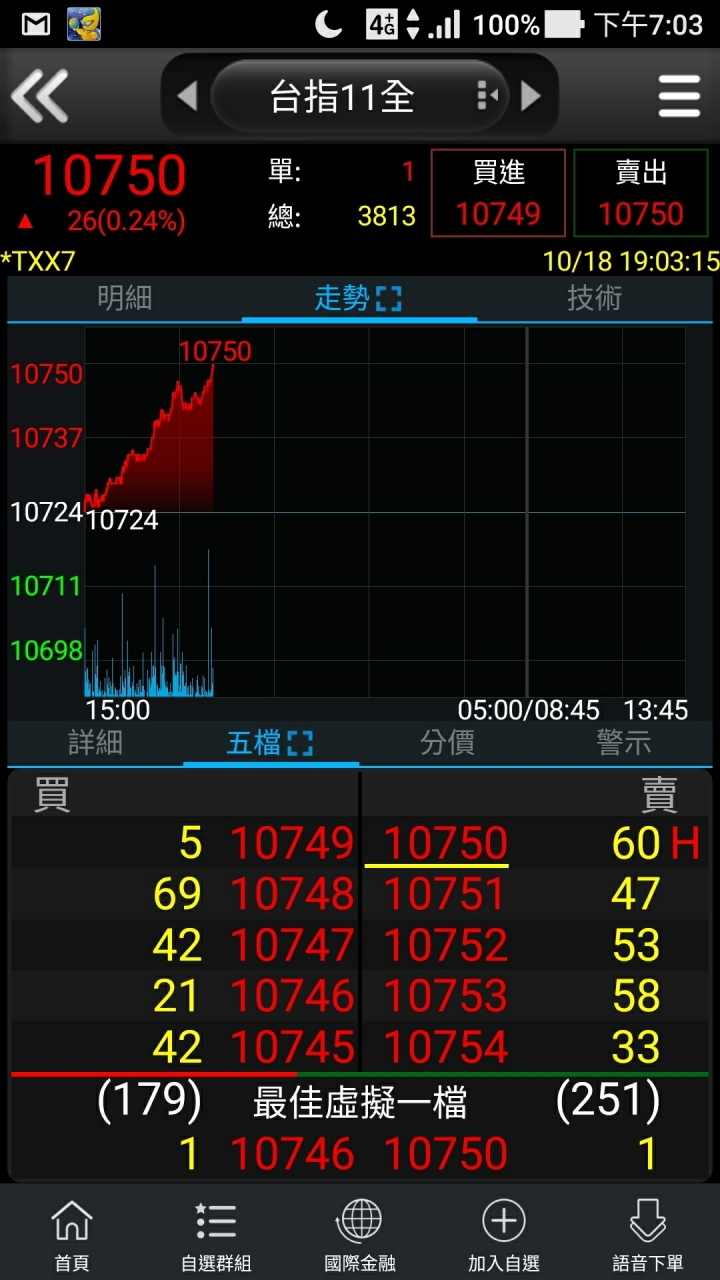Tap the 賣出 10750 button
The width and height of the screenshot is (720, 1280).
point(641,193)
